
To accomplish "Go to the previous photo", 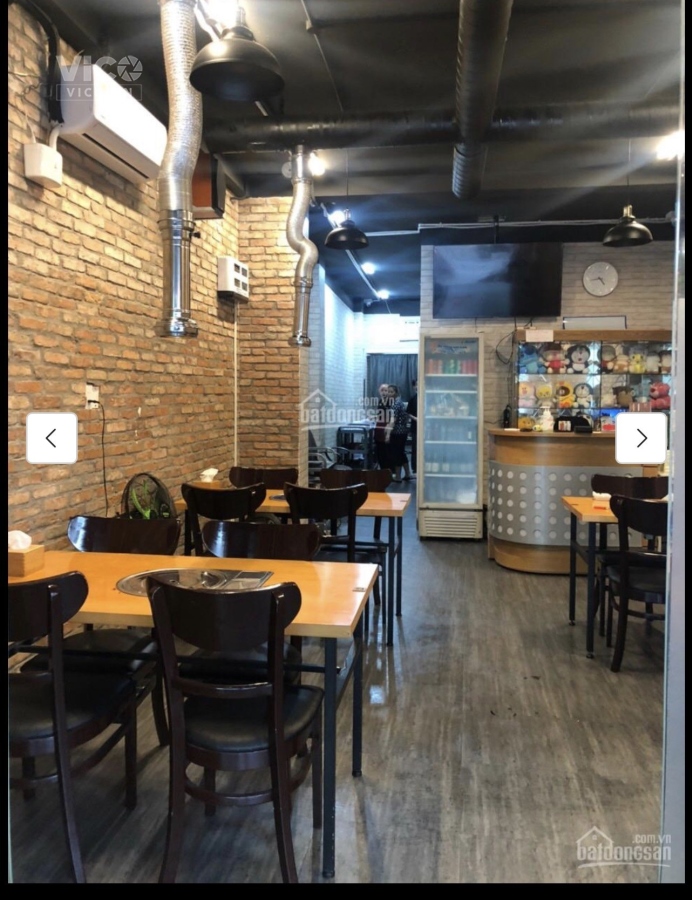I will click(x=51, y=438).
